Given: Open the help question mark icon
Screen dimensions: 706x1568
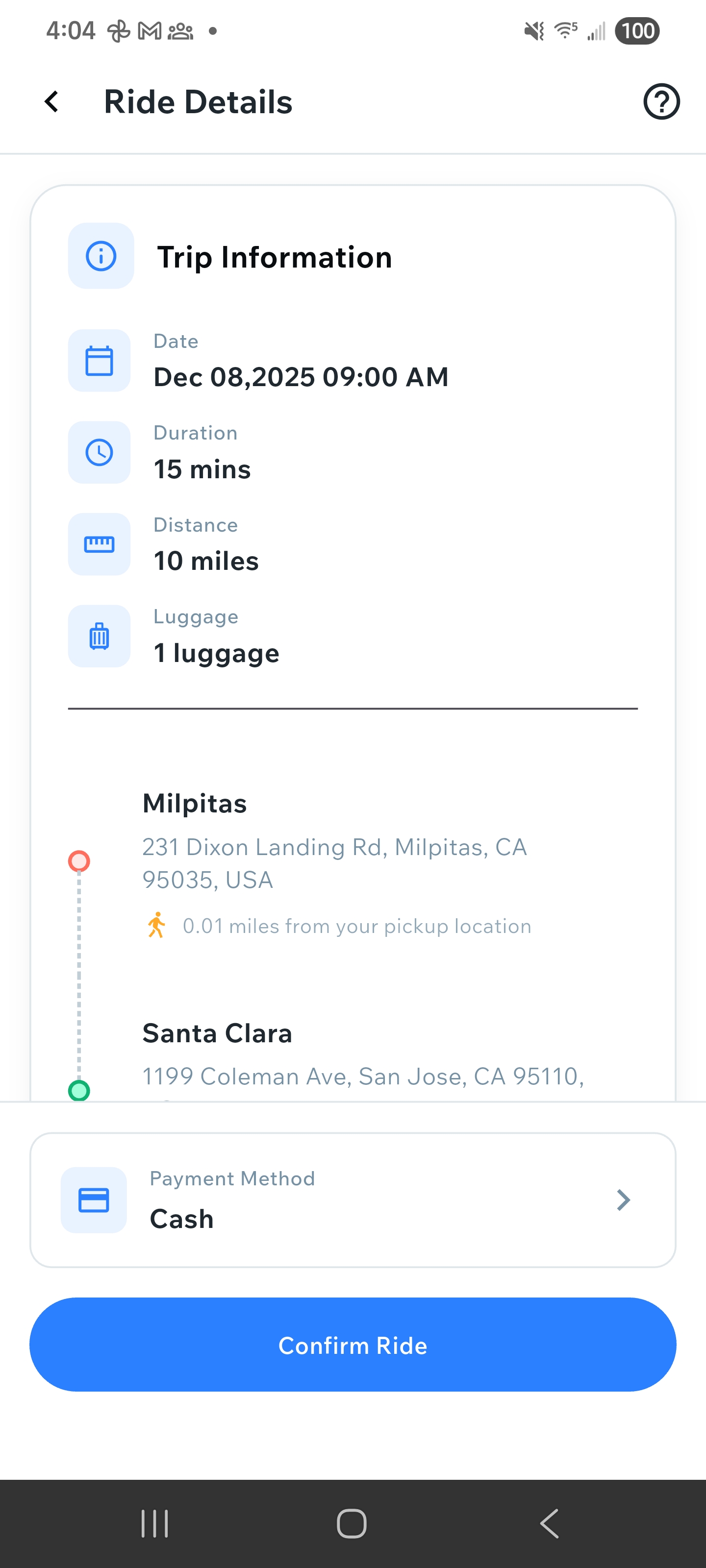Looking at the screenshot, I should pyautogui.click(x=661, y=101).
